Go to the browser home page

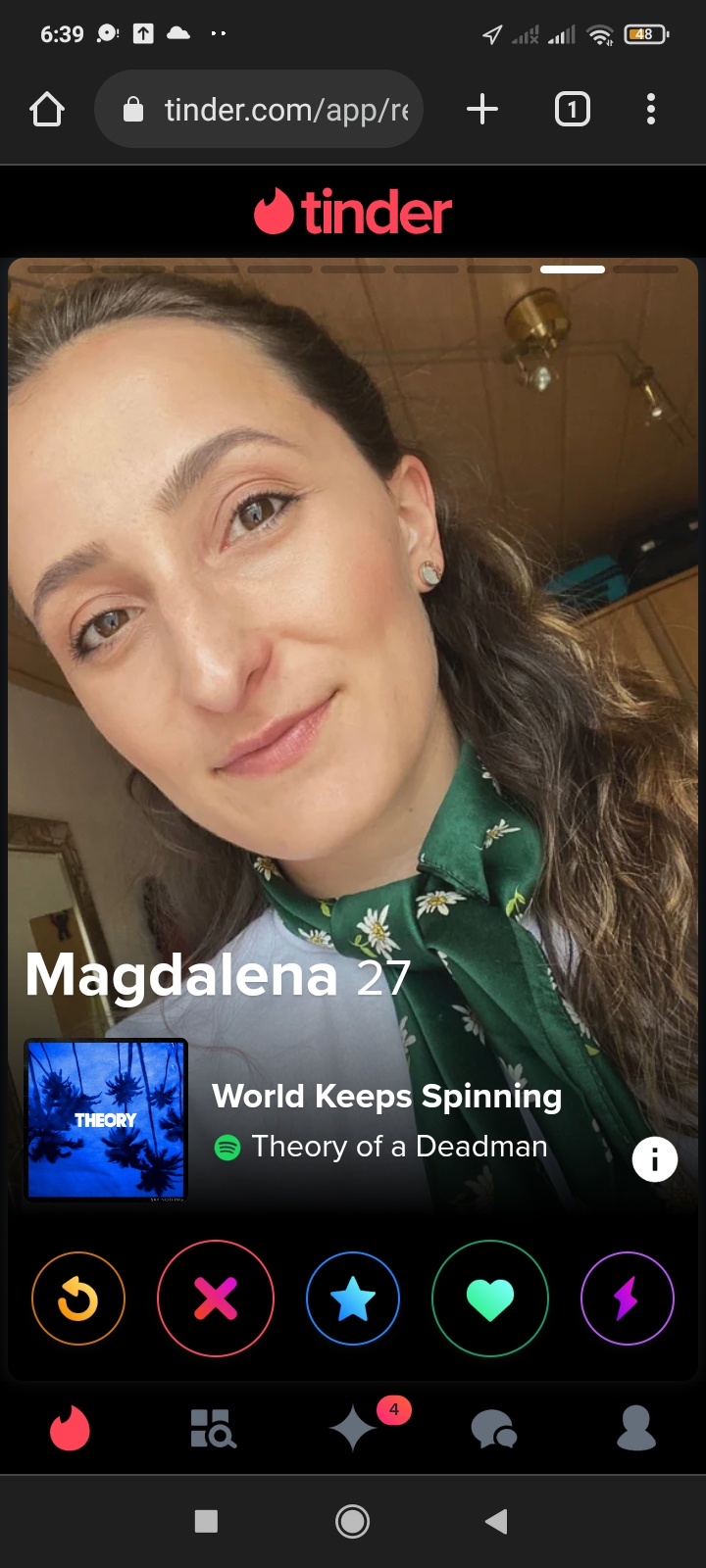coord(47,109)
